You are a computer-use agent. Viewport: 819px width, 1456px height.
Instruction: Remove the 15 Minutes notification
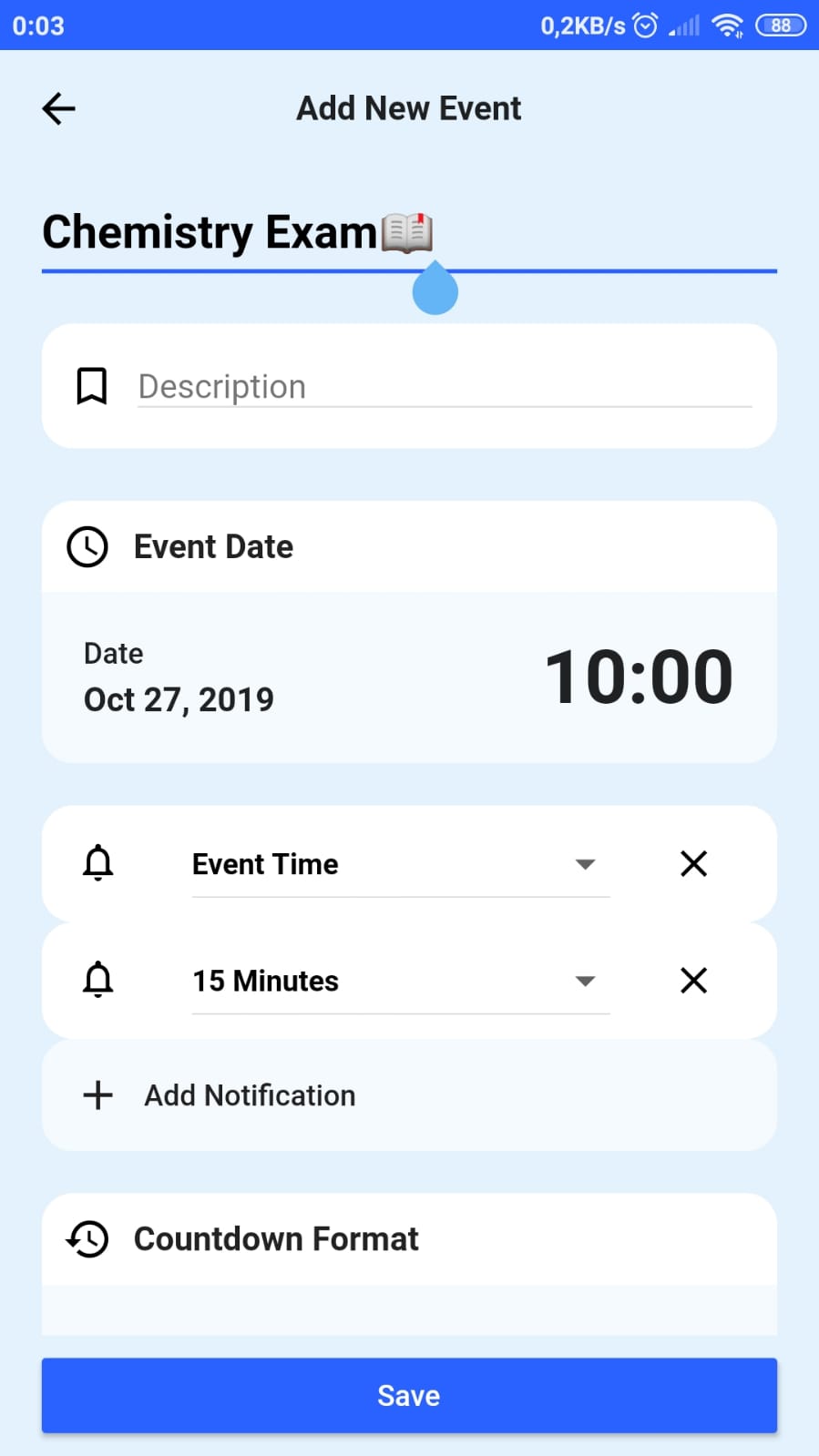click(x=693, y=981)
